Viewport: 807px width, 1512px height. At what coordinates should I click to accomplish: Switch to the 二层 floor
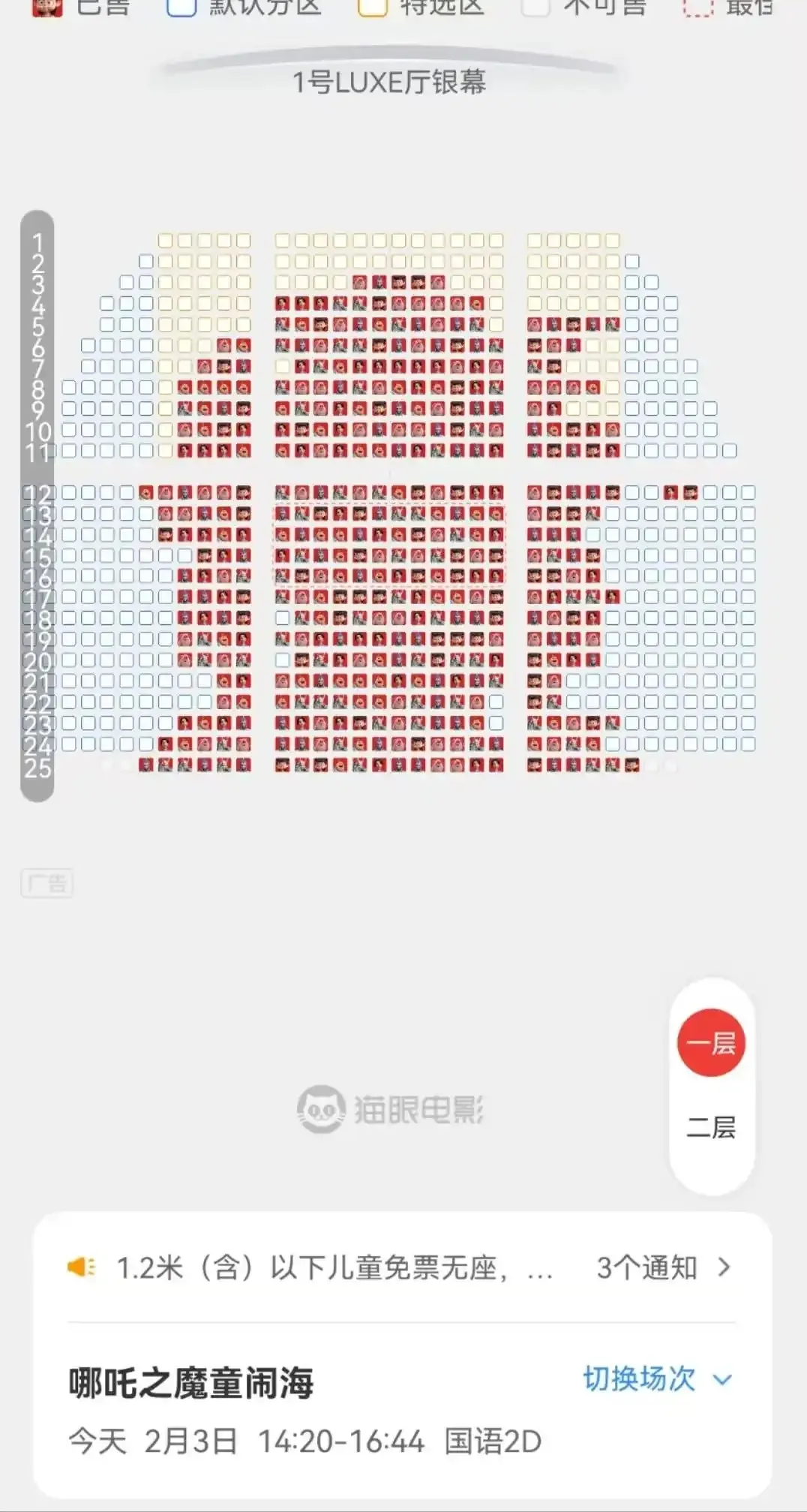[x=710, y=1127]
